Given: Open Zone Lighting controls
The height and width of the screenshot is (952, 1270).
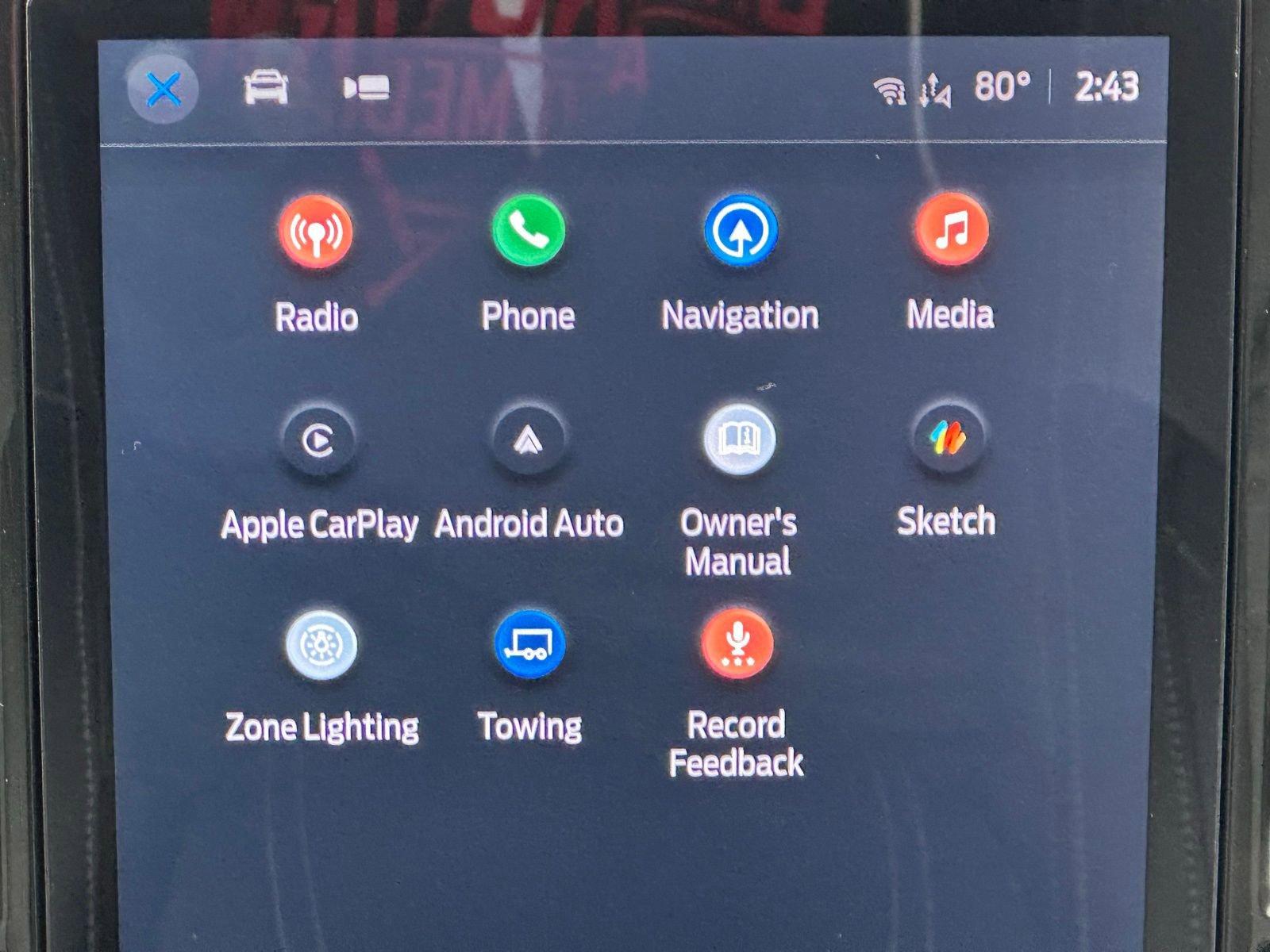Looking at the screenshot, I should (321, 645).
